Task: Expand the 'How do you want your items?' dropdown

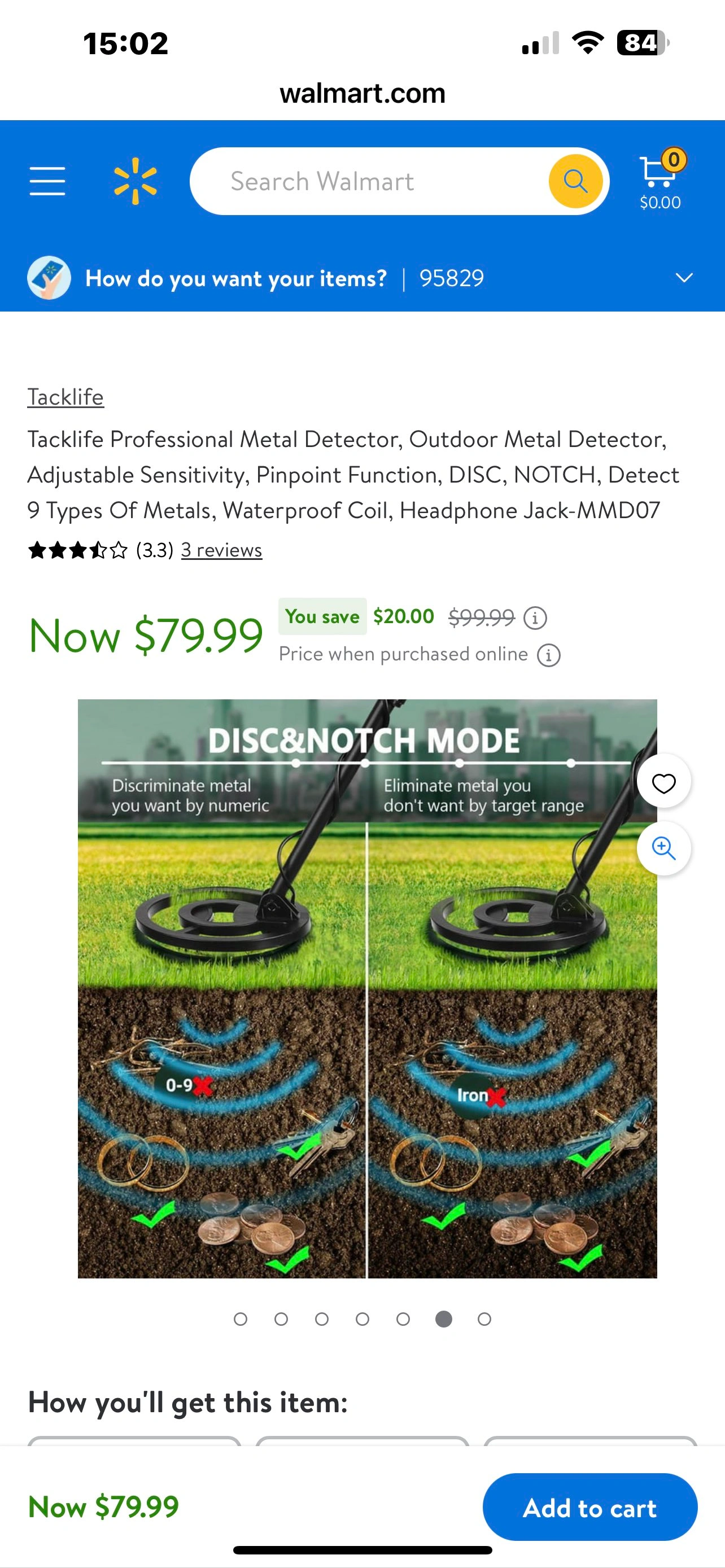Action: [684, 278]
